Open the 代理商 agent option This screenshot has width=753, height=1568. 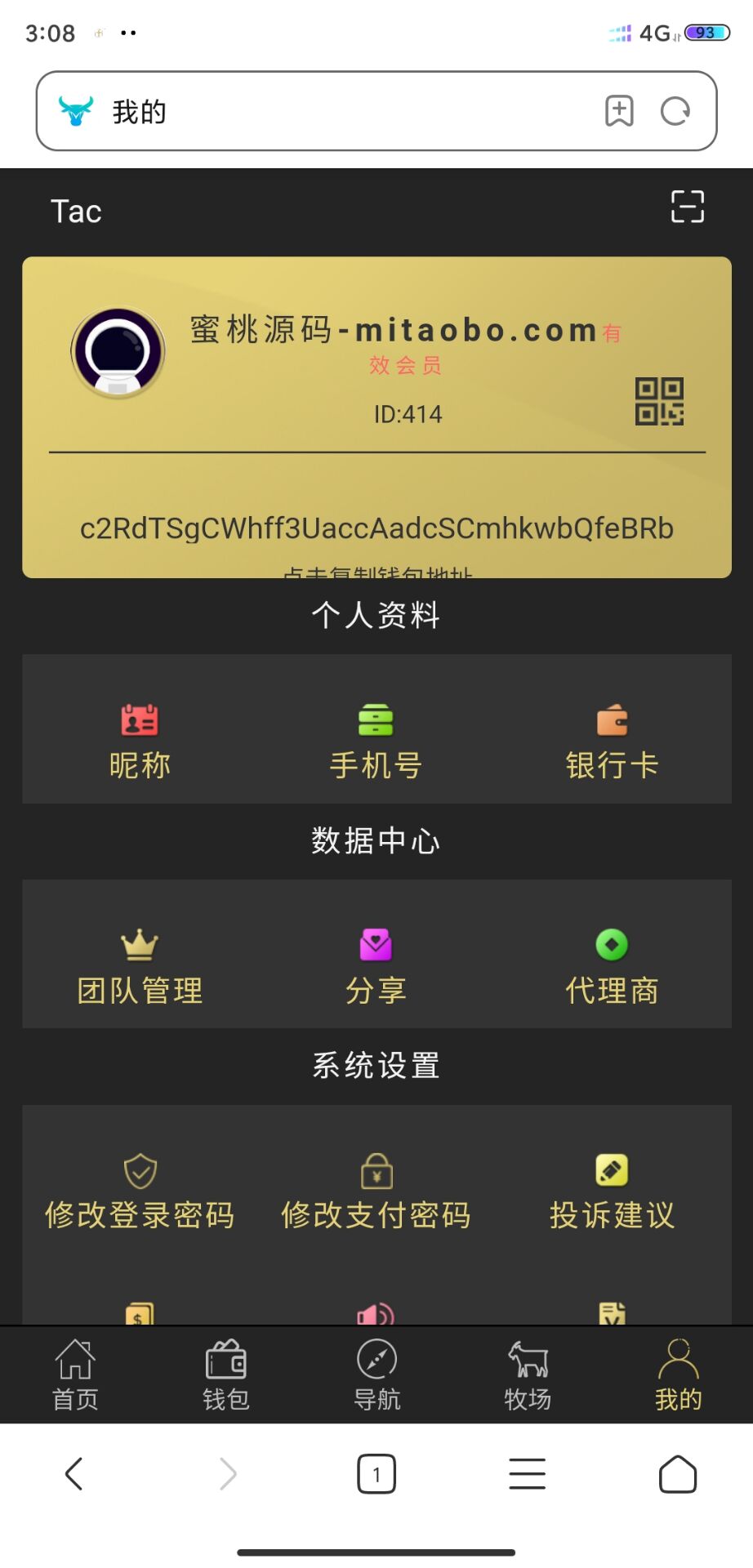coord(612,967)
